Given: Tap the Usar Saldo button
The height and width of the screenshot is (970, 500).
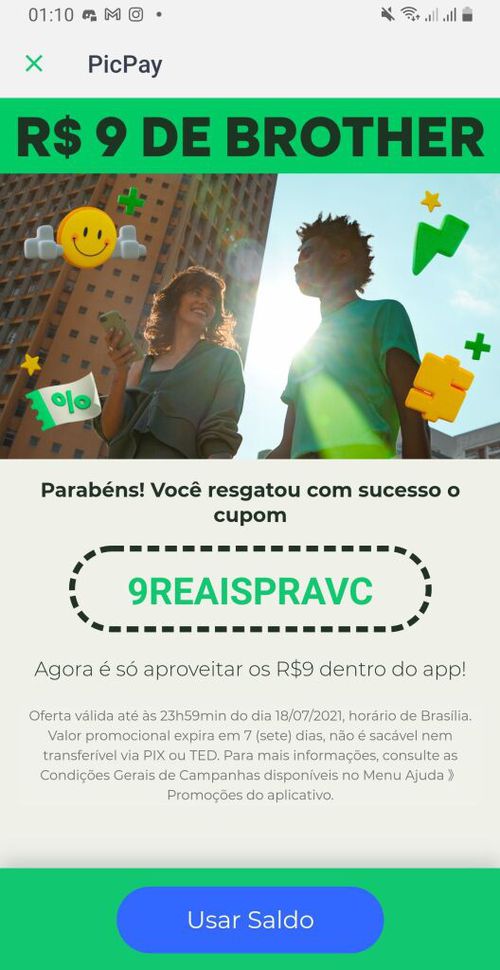Looking at the screenshot, I should (250, 919).
